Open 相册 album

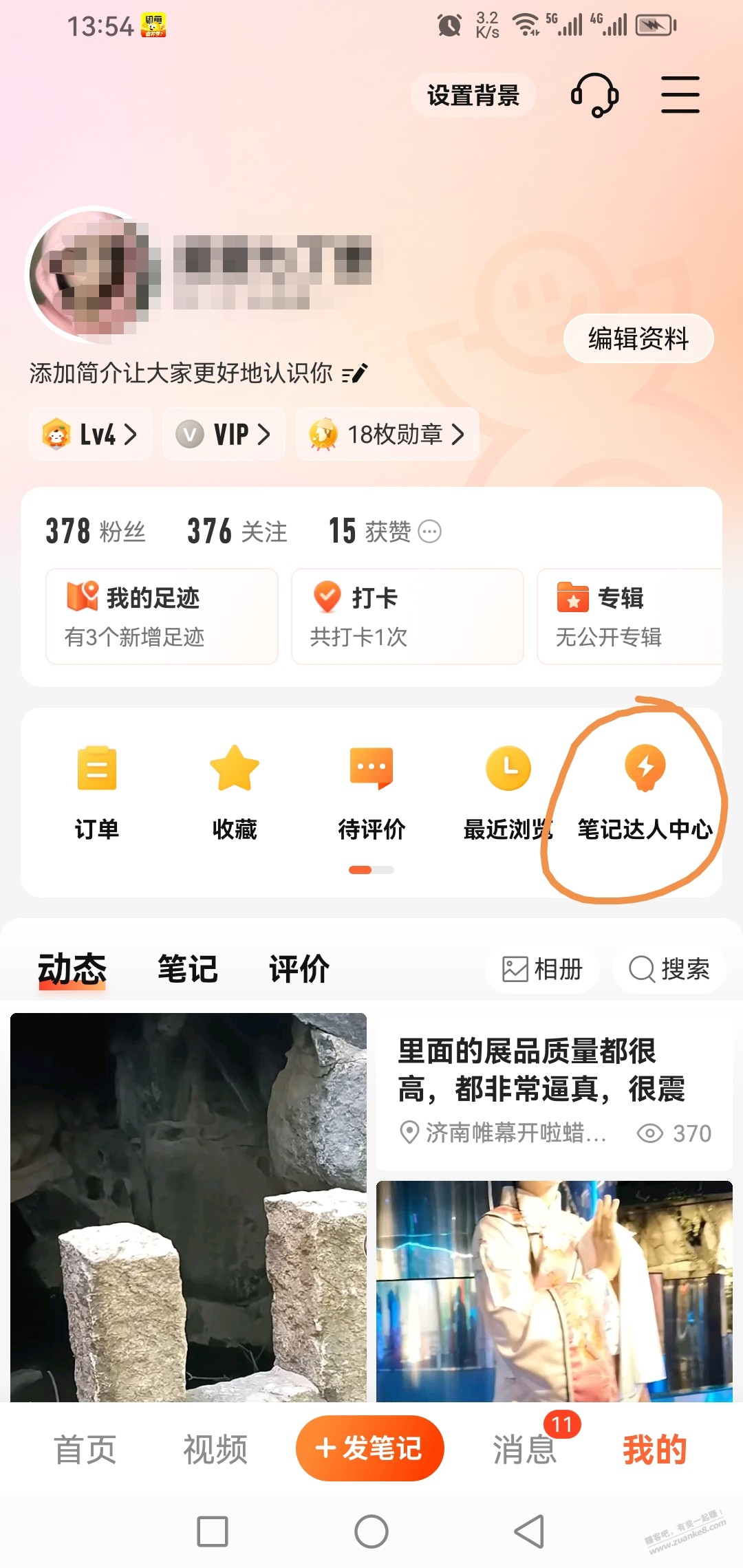coord(542,969)
